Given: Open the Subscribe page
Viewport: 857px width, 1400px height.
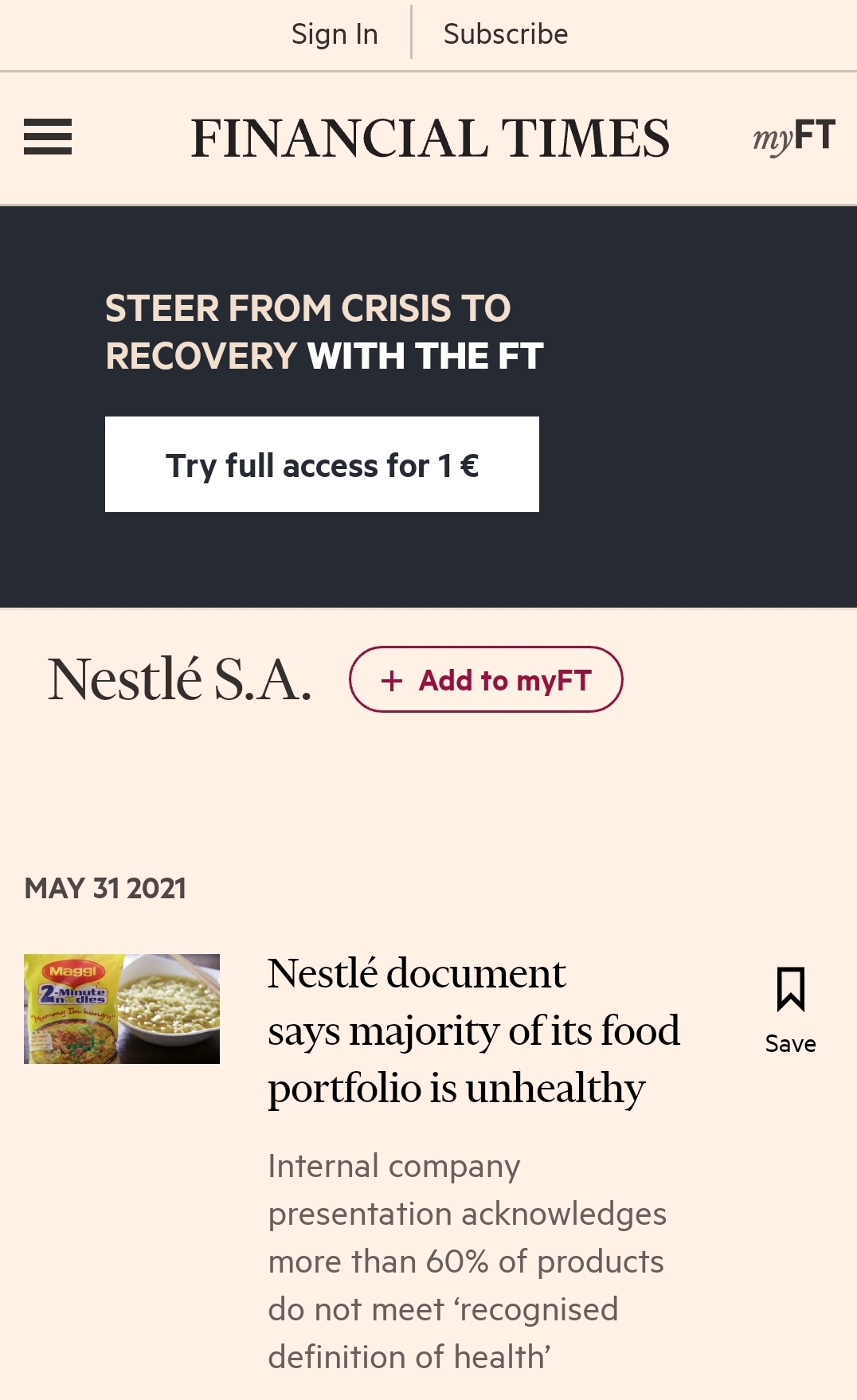Looking at the screenshot, I should click(506, 34).
